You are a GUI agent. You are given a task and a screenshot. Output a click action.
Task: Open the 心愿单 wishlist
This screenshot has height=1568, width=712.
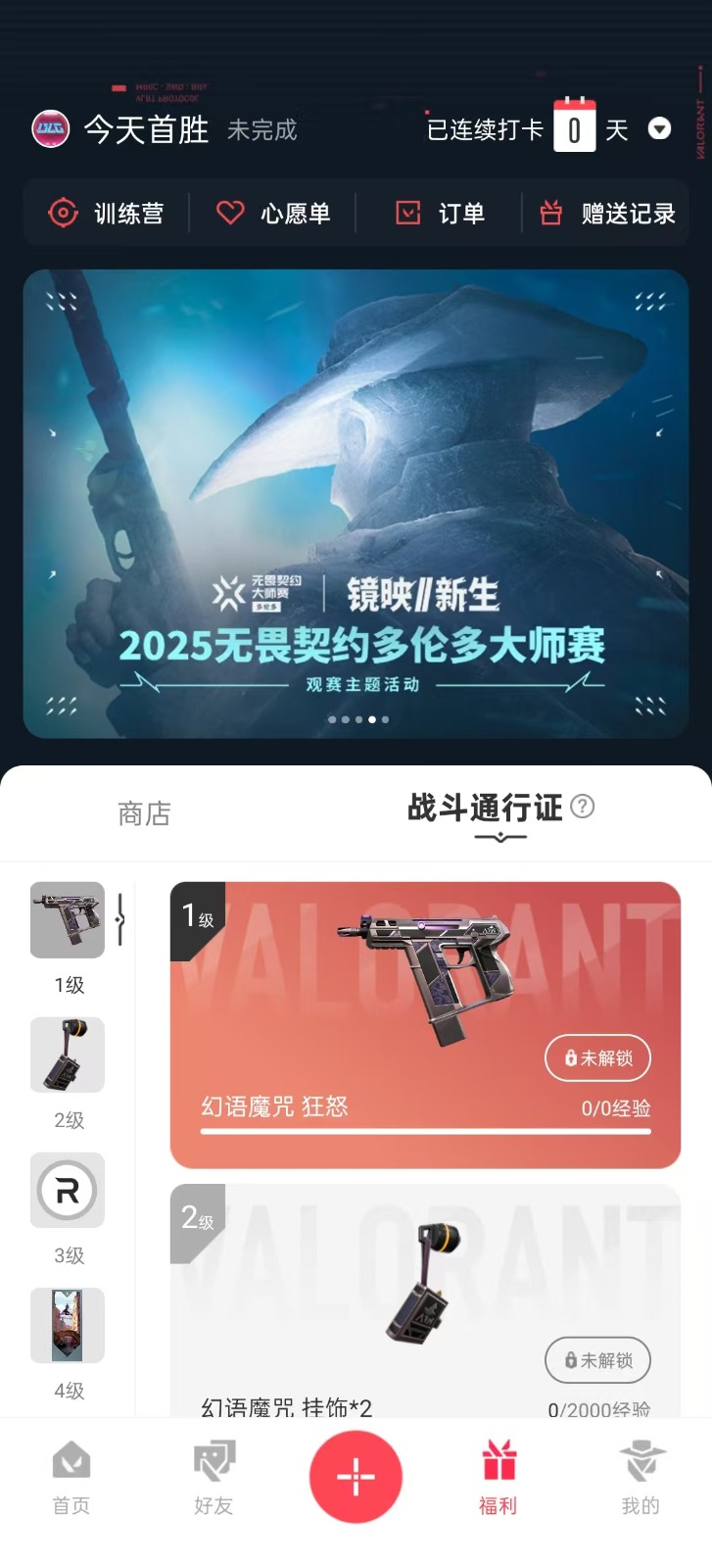pos(273,213)
